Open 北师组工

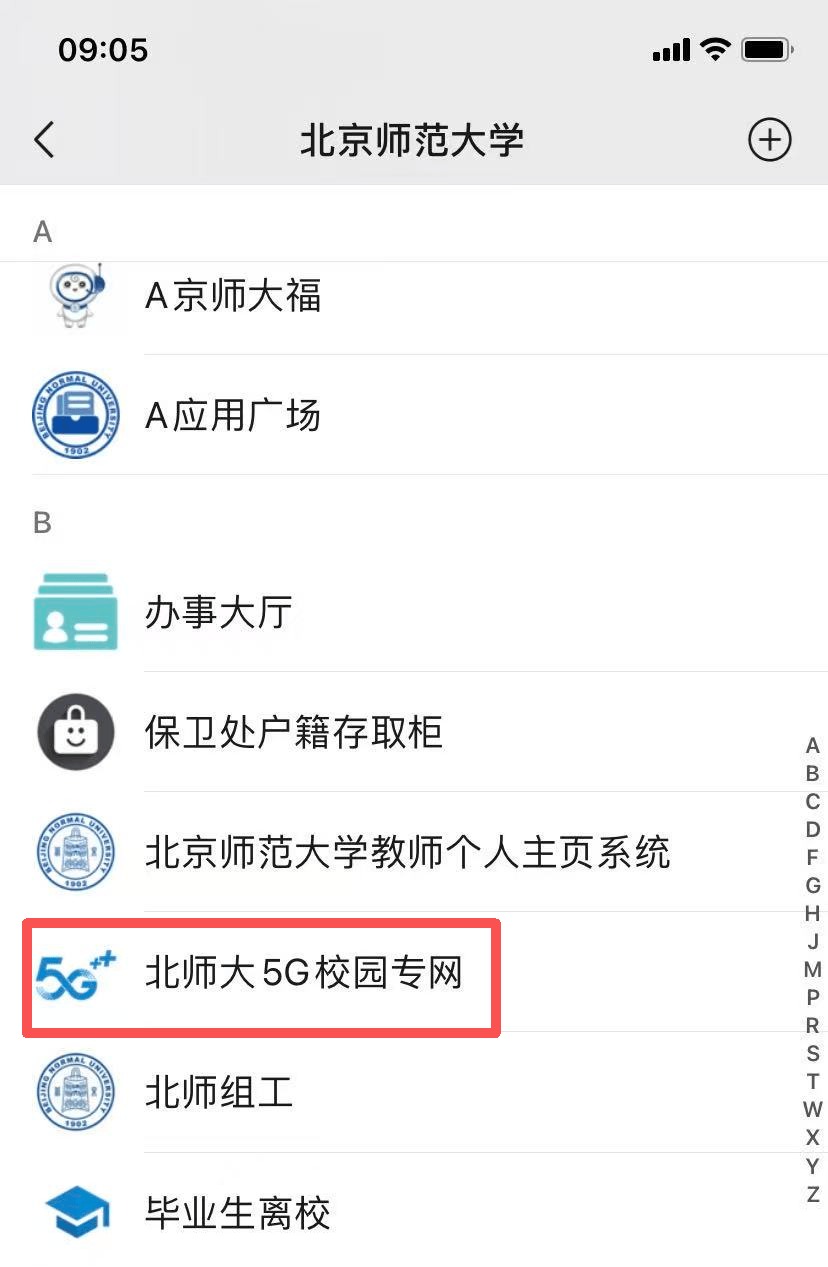220,1092
